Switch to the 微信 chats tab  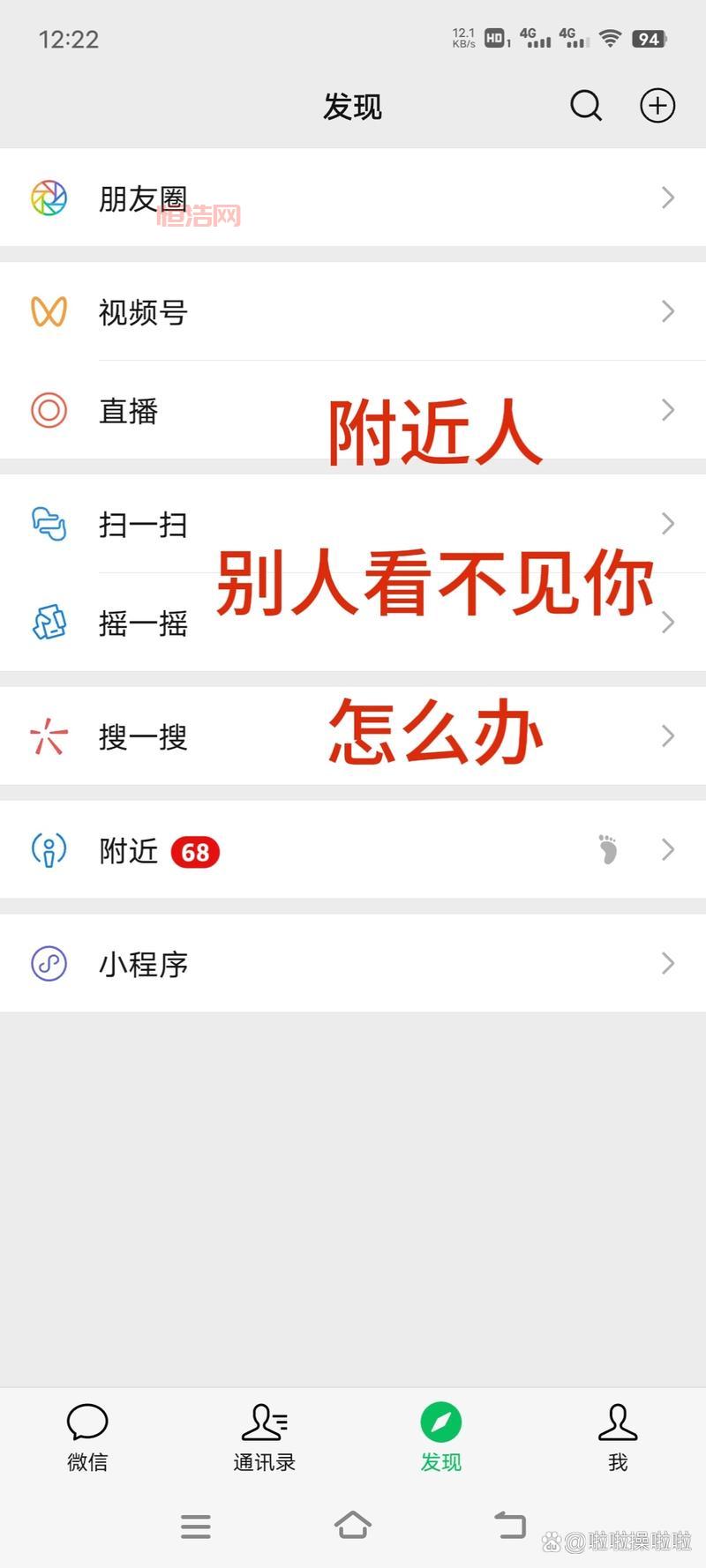[x=87, y=1437]
